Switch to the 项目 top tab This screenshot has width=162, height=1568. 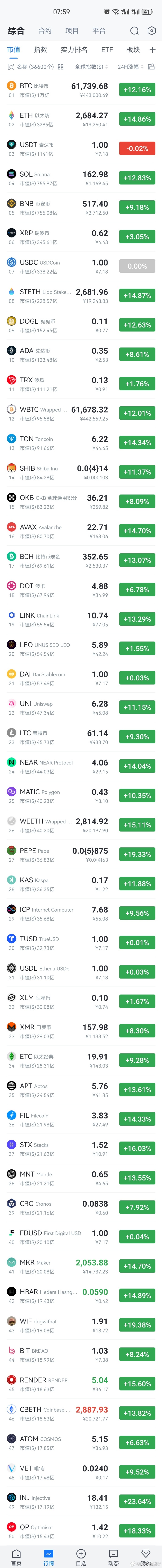click(72, 31)
